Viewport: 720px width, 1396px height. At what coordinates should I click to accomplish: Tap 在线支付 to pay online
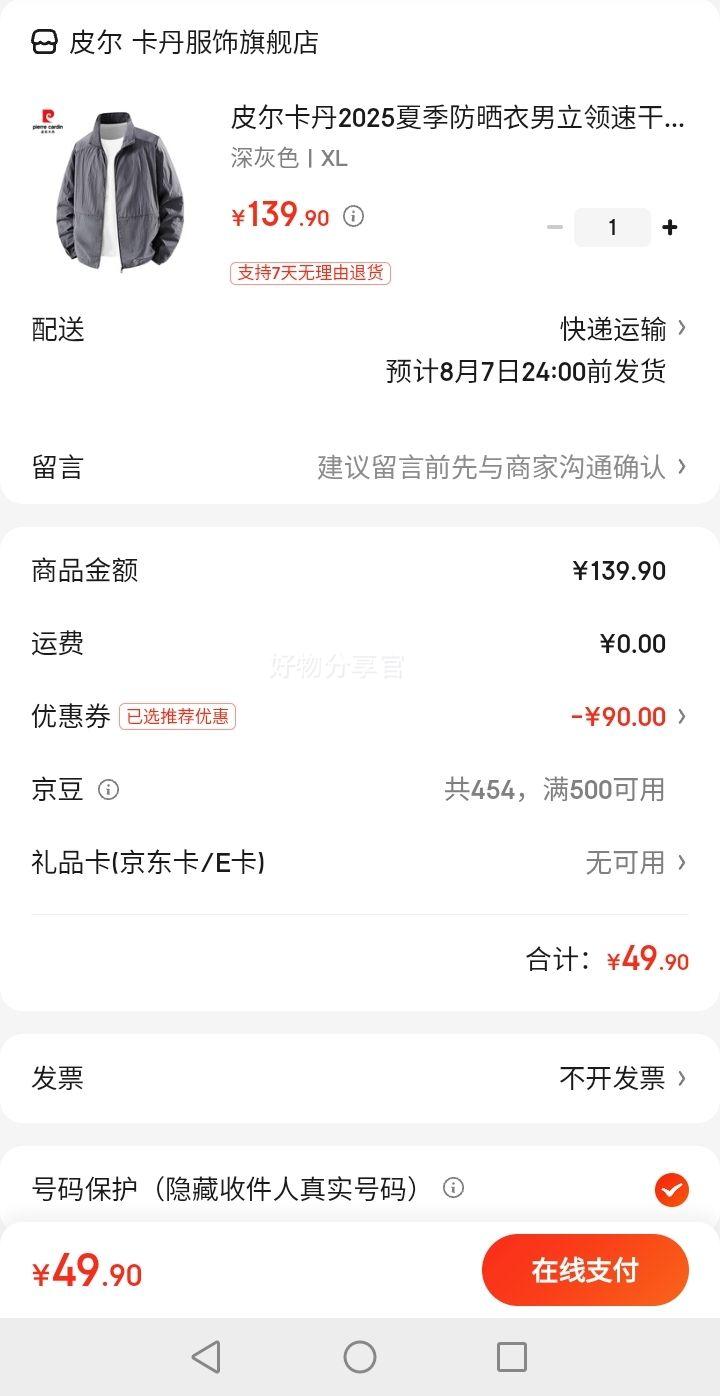(x=585, y=1270)
